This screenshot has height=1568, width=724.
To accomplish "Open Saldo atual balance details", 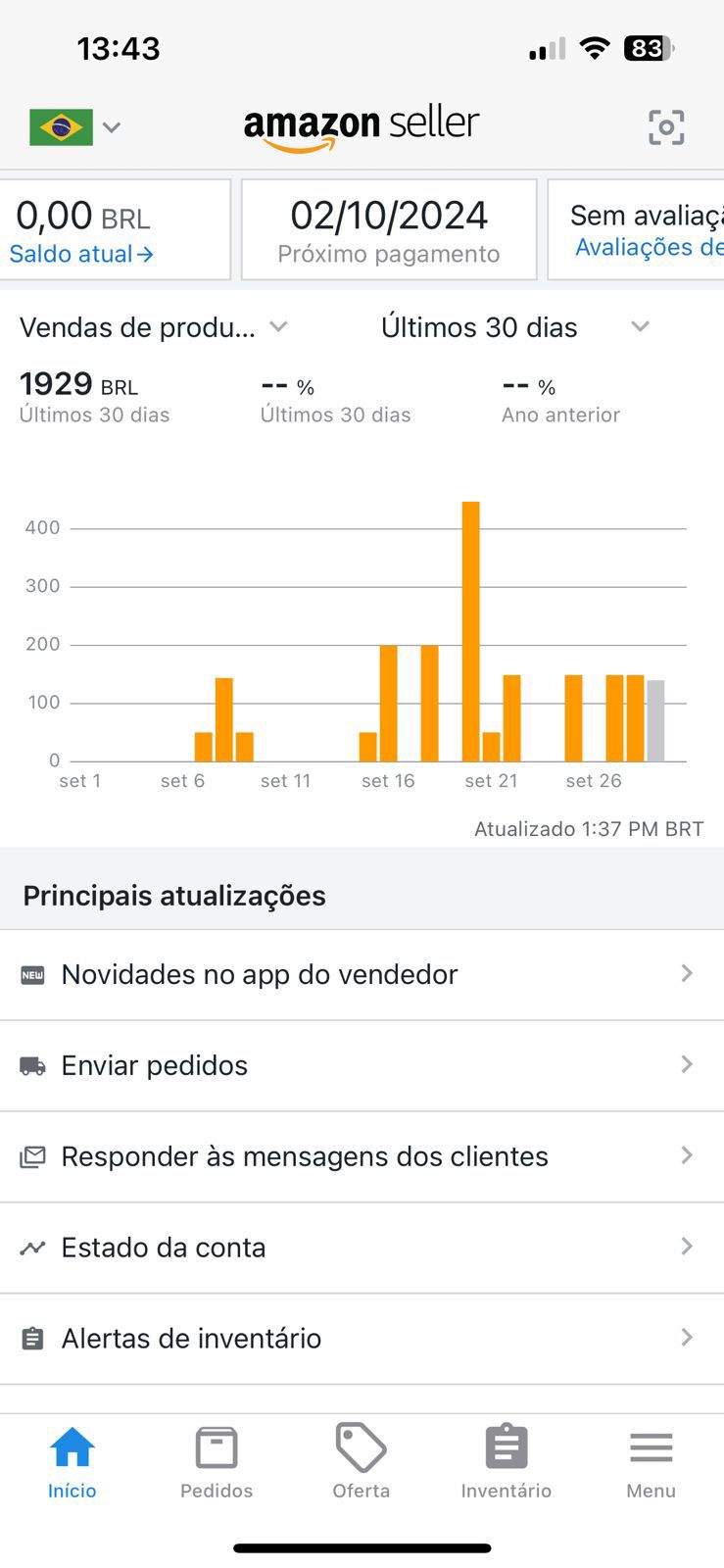I will (81, 254).
